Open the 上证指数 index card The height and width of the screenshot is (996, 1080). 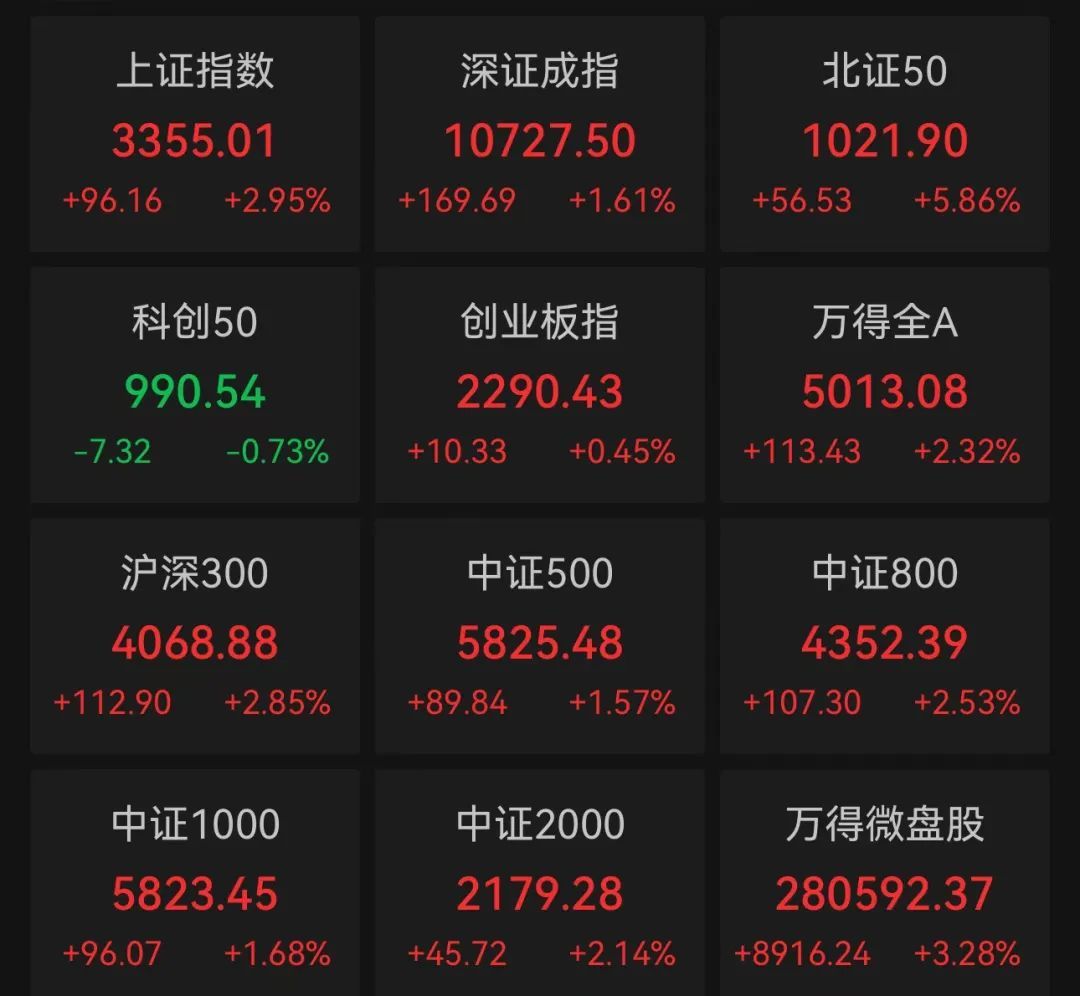click(x=195, y=135)
